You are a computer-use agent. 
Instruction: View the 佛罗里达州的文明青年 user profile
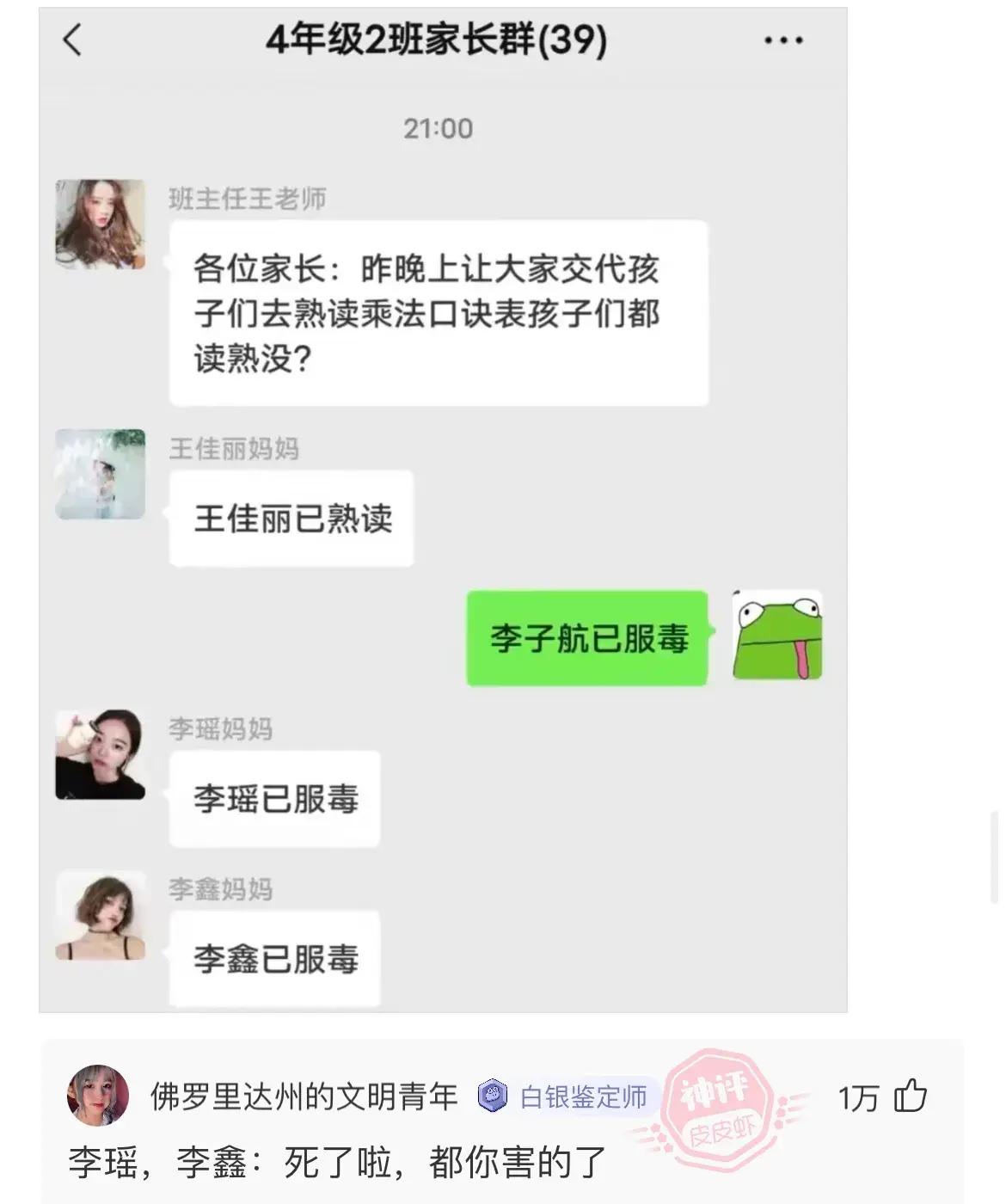304,1096
